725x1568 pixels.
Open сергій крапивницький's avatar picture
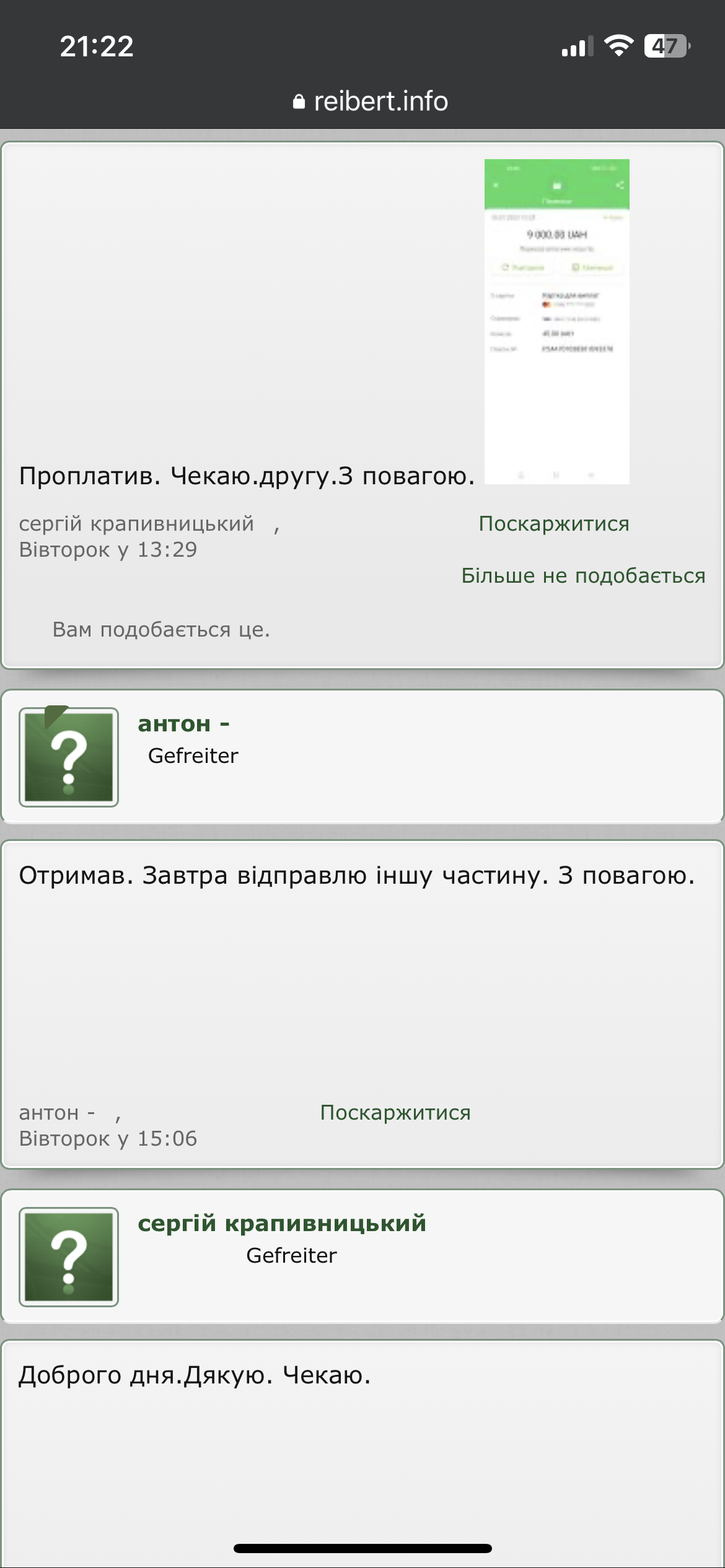[69, 1257]
